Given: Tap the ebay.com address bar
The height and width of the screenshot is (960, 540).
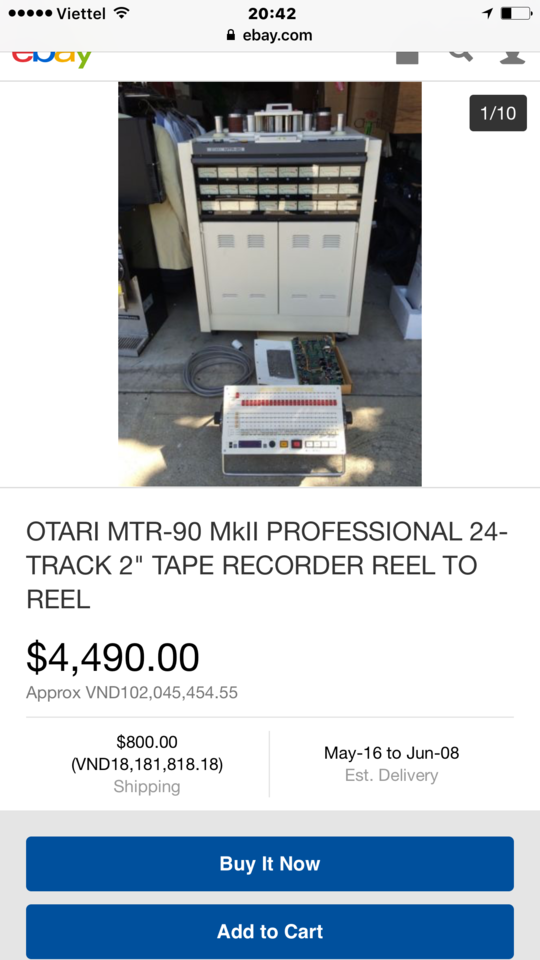Looking at the screenshot, I should (x=269, y=36).
